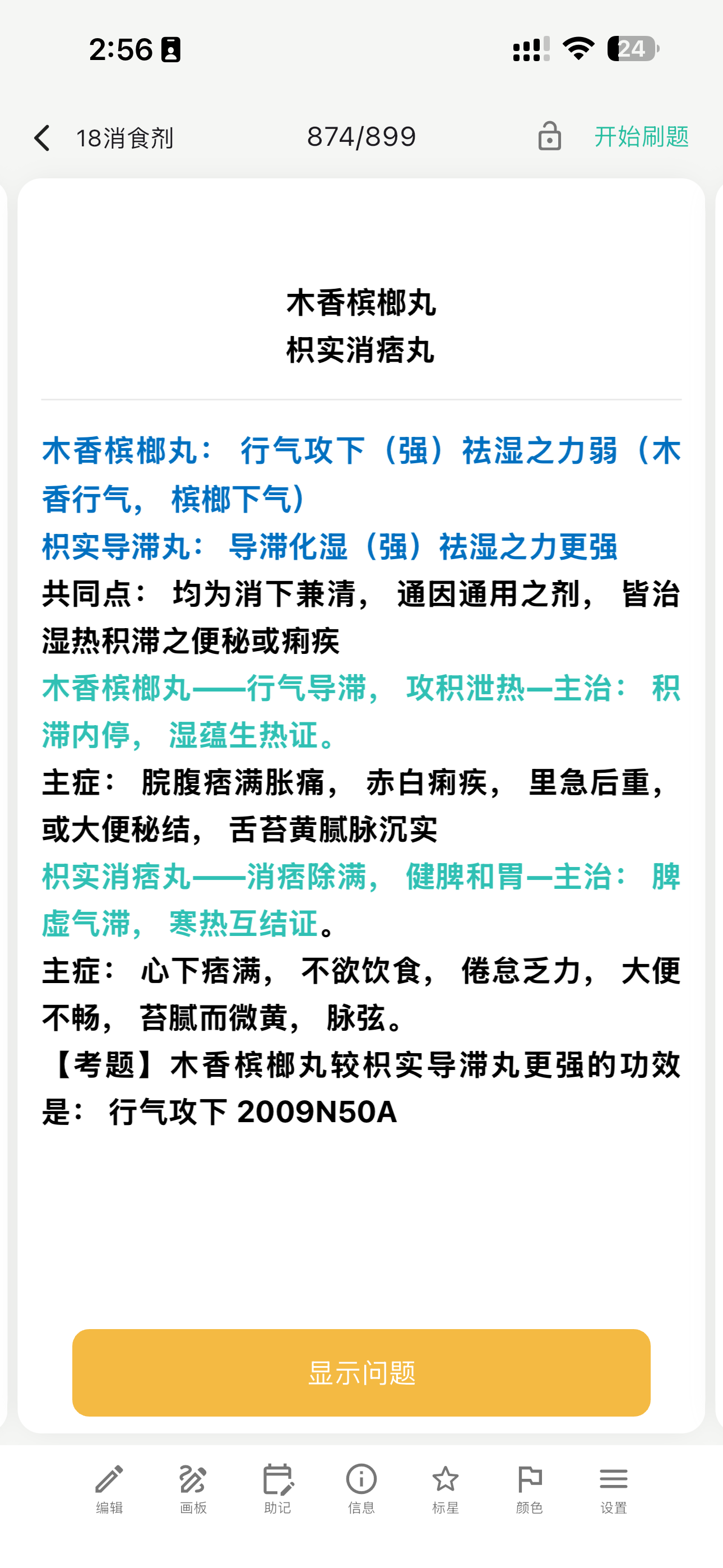Tap the lock icon in header
This screenshot has width=723, height=1568.
pyautogui.click(x=549, y=136)
